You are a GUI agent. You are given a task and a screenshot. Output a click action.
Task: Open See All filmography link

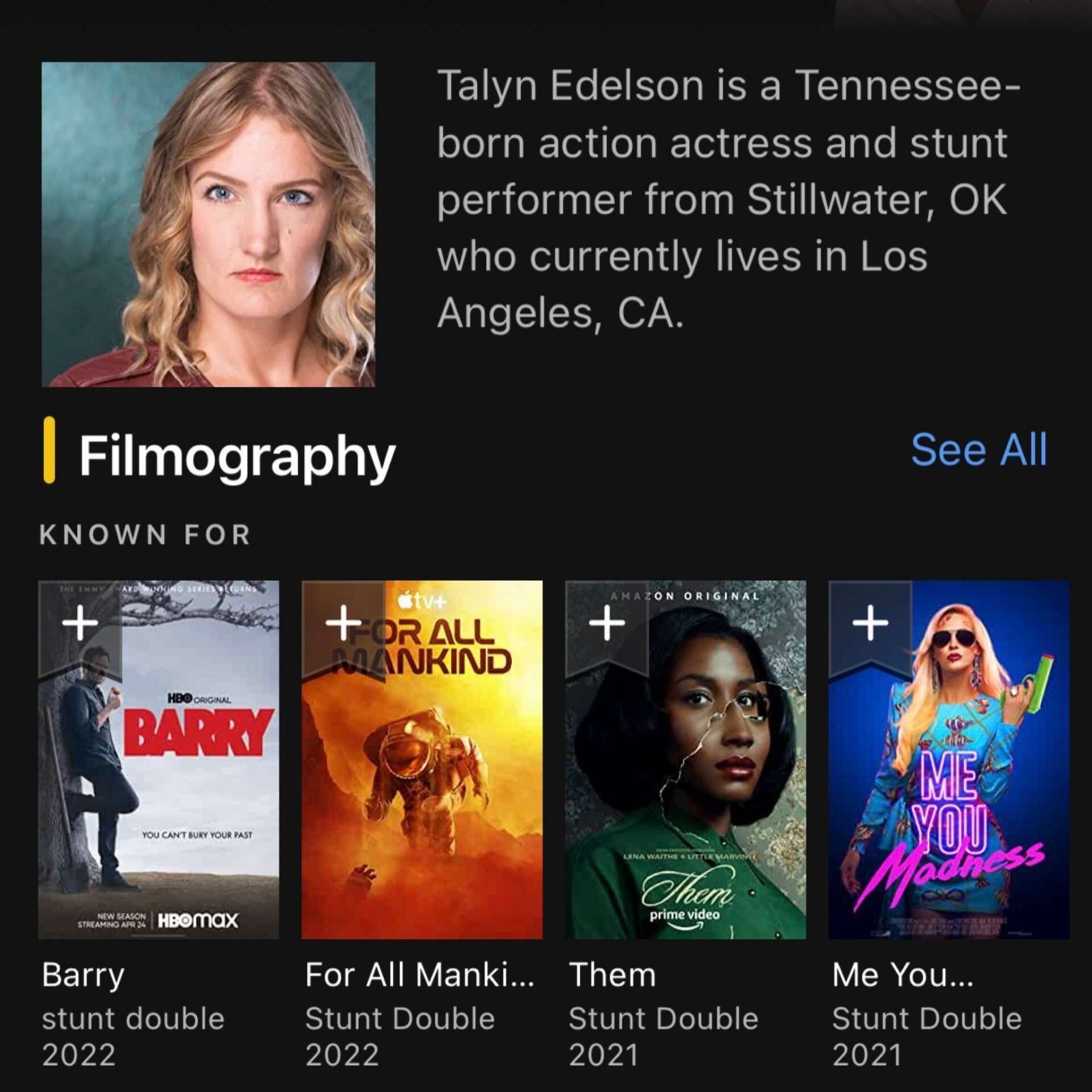pos(978,450)
